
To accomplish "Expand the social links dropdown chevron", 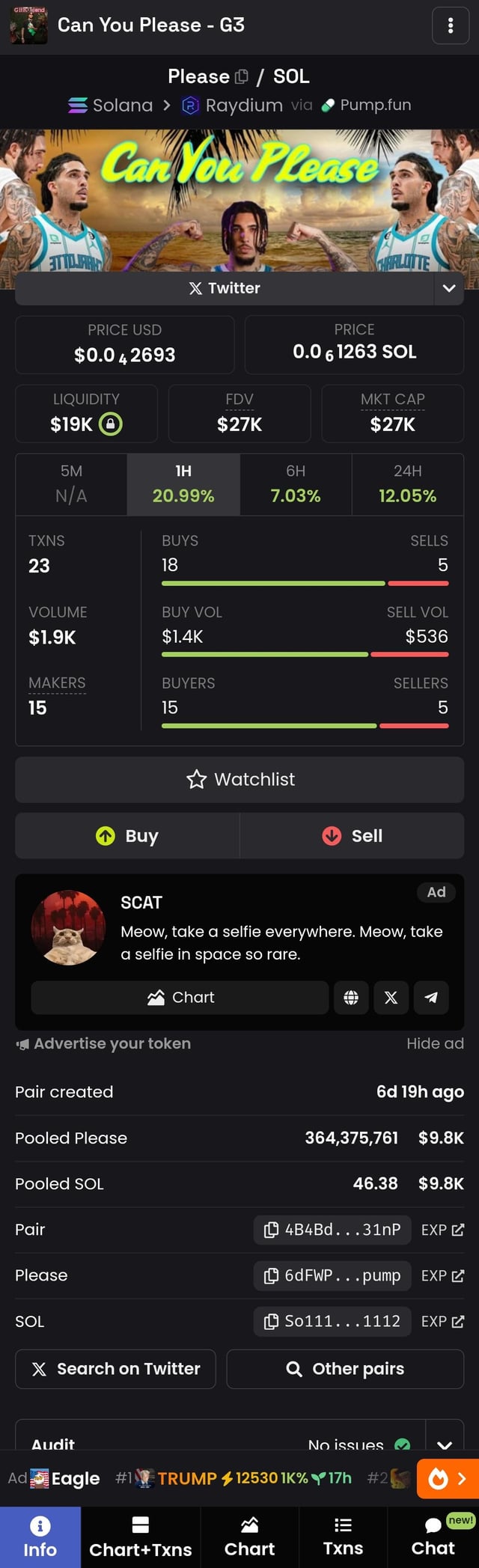I will tap(448, 288).
